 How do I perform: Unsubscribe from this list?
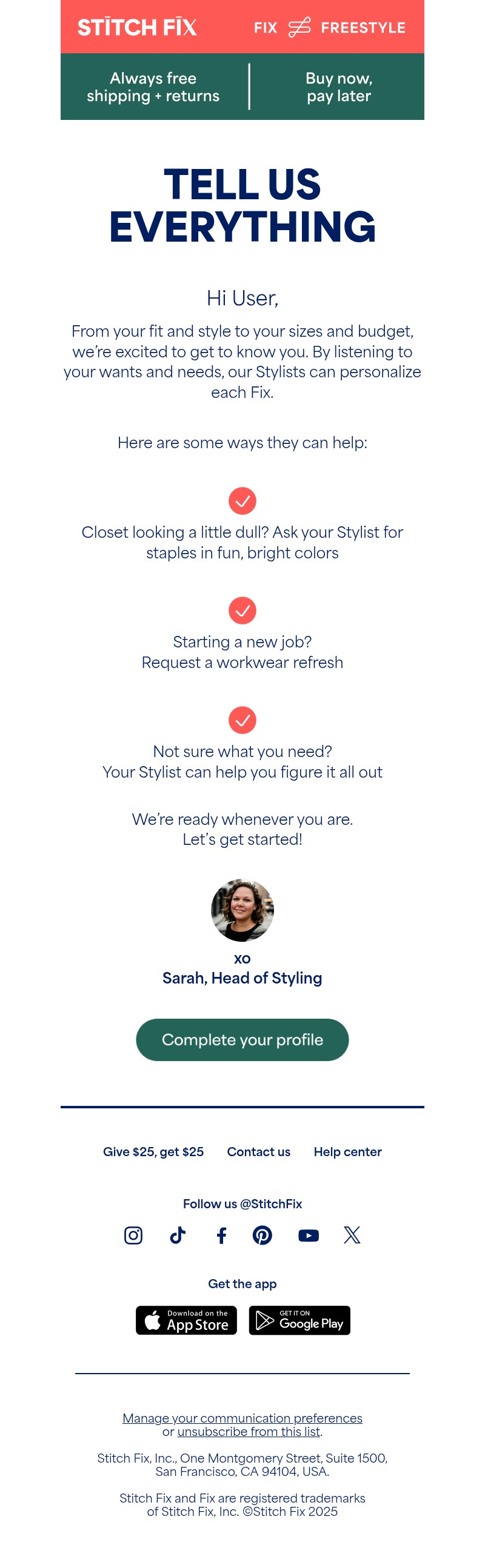(248, 1431)
